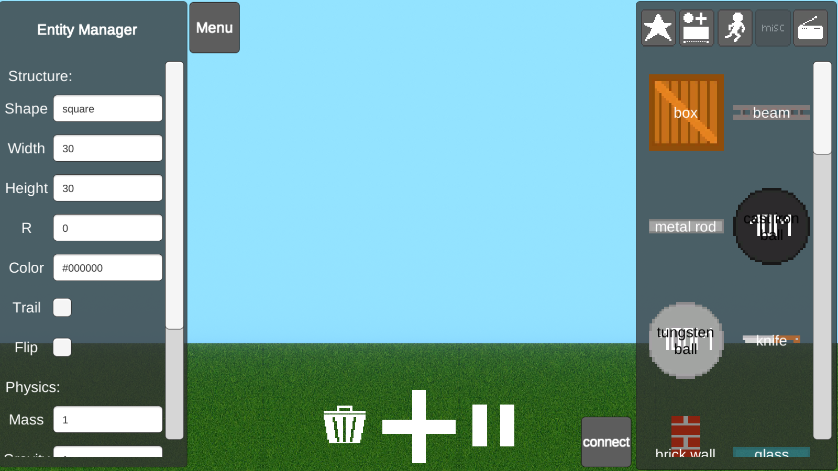Open the Menu button
Screen dimensions: 838x471
coord(214,28)
